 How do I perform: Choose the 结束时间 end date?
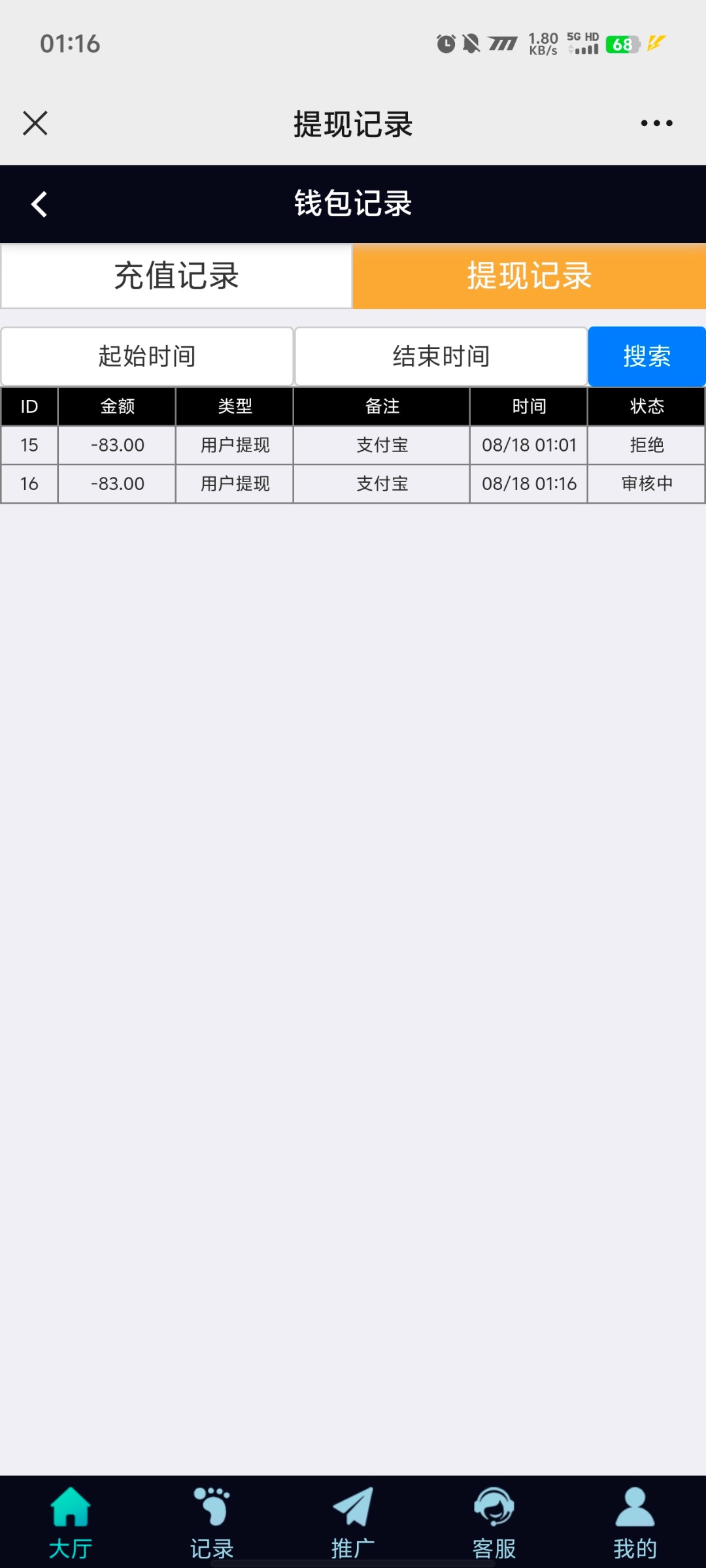pos(441,356)
